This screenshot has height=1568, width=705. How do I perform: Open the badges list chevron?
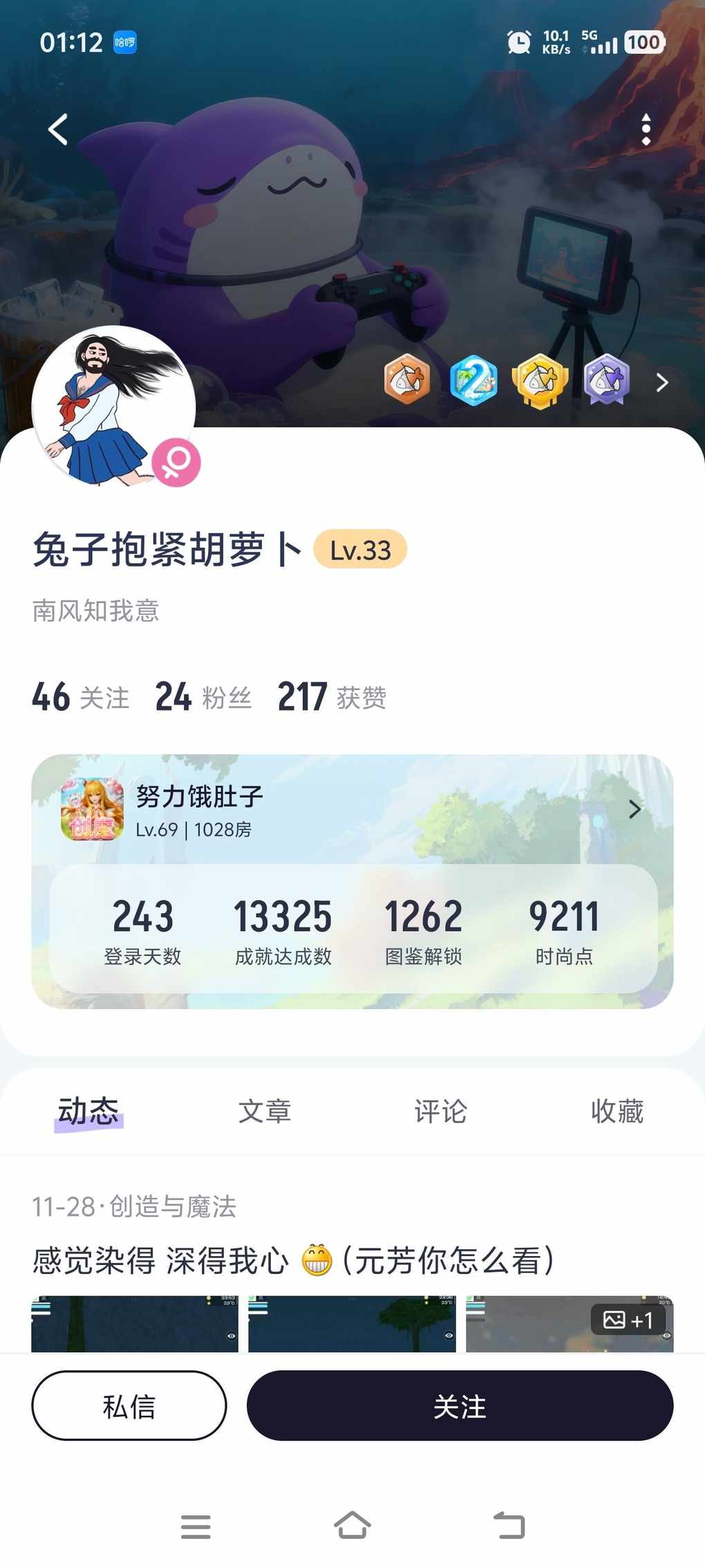(661, 382)
